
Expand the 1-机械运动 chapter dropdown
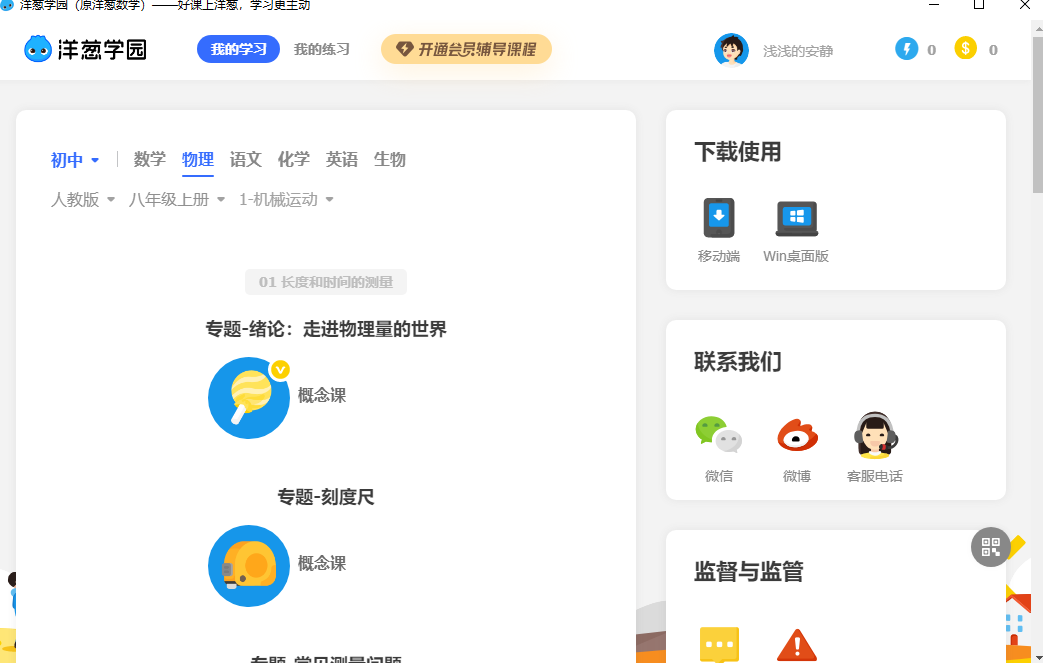click(286, 200)
